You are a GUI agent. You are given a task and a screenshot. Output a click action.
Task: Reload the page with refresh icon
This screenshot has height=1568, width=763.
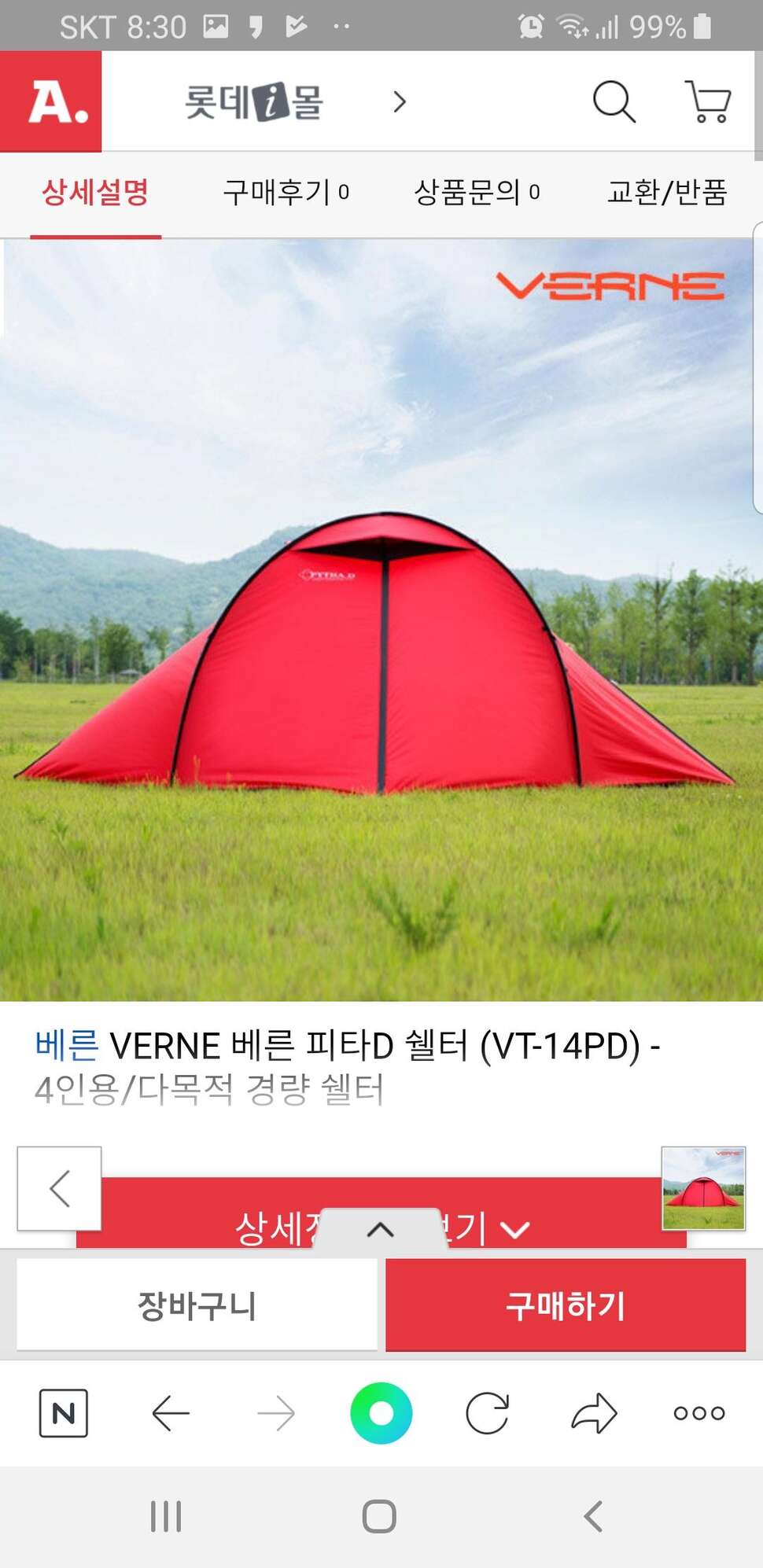[488, 1413]
